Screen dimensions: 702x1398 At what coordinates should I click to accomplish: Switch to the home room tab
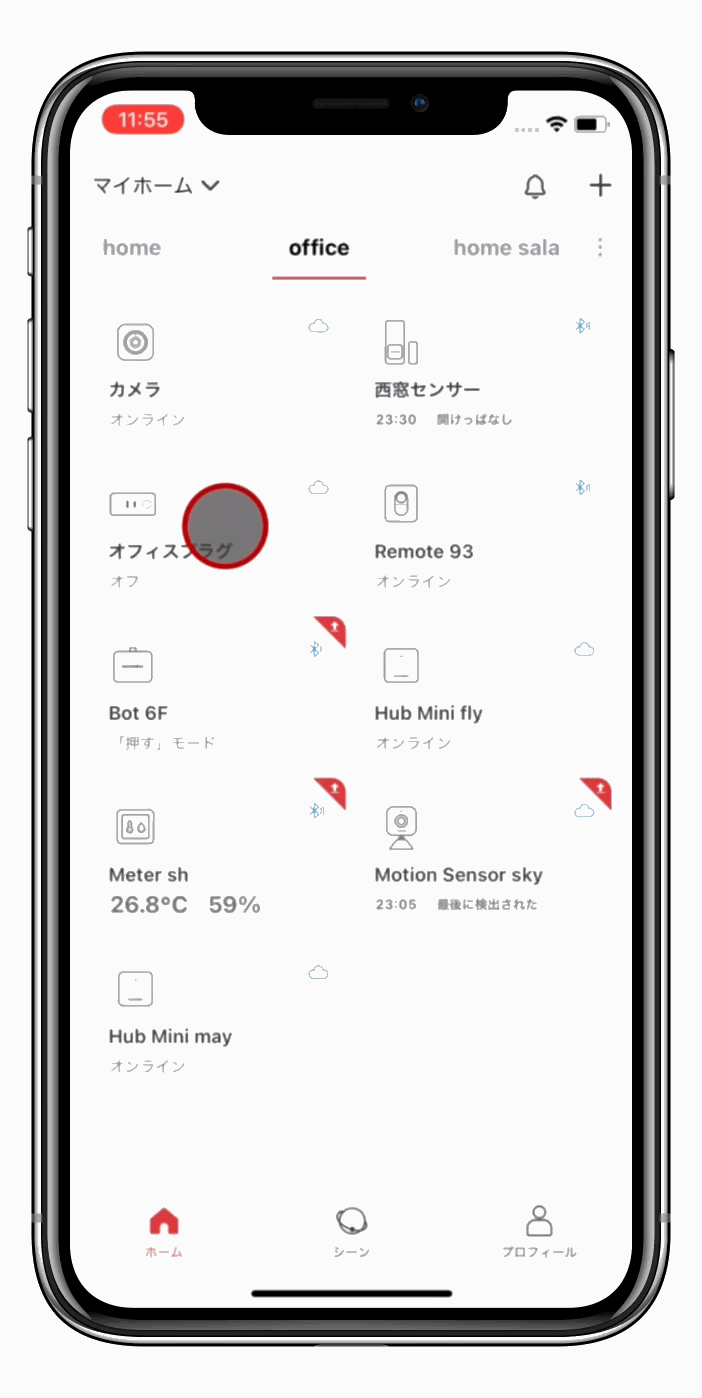[x=132, y=248]
